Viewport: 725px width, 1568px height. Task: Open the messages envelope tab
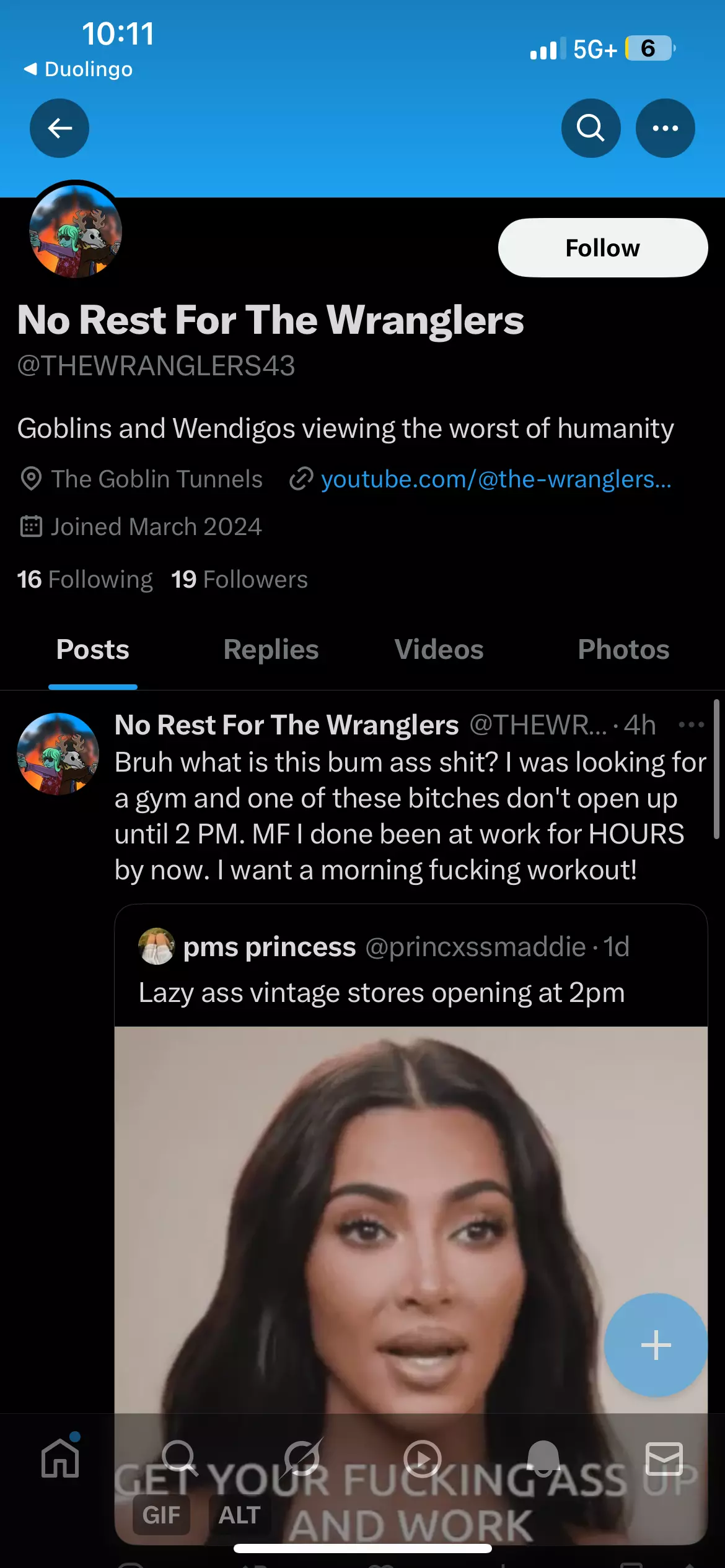[x=664, y=1458]
